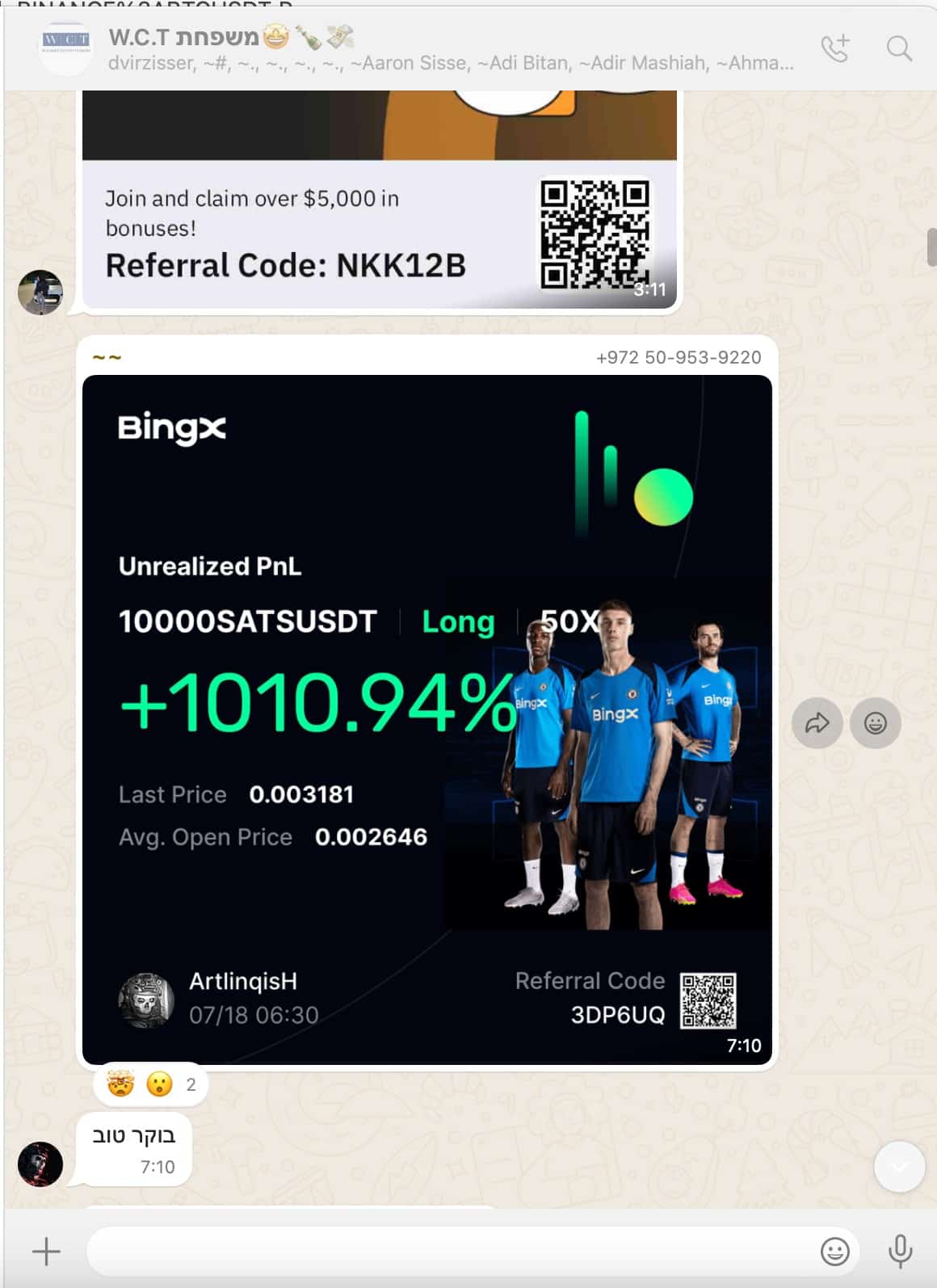Viewport: 937px width, 1288px height.
Task: View reactions on the BingX message
Action: [x=151, y=1084]
